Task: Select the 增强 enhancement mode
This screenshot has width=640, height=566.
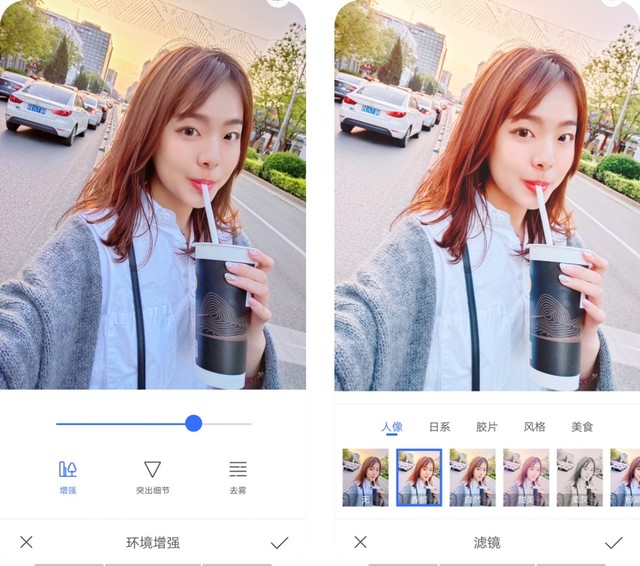Action: (68, 476)
